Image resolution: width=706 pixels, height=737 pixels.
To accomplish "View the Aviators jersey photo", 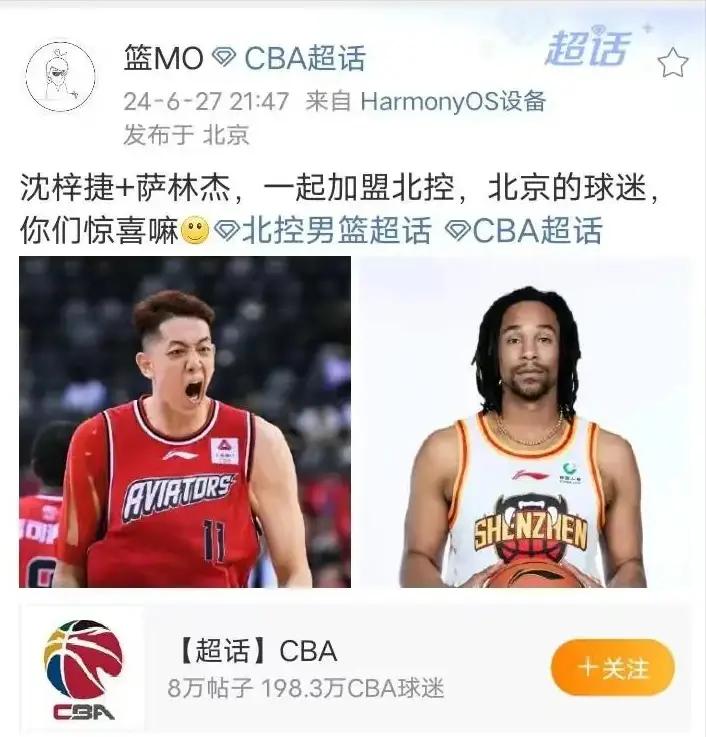I will click(x=185, y=421).
